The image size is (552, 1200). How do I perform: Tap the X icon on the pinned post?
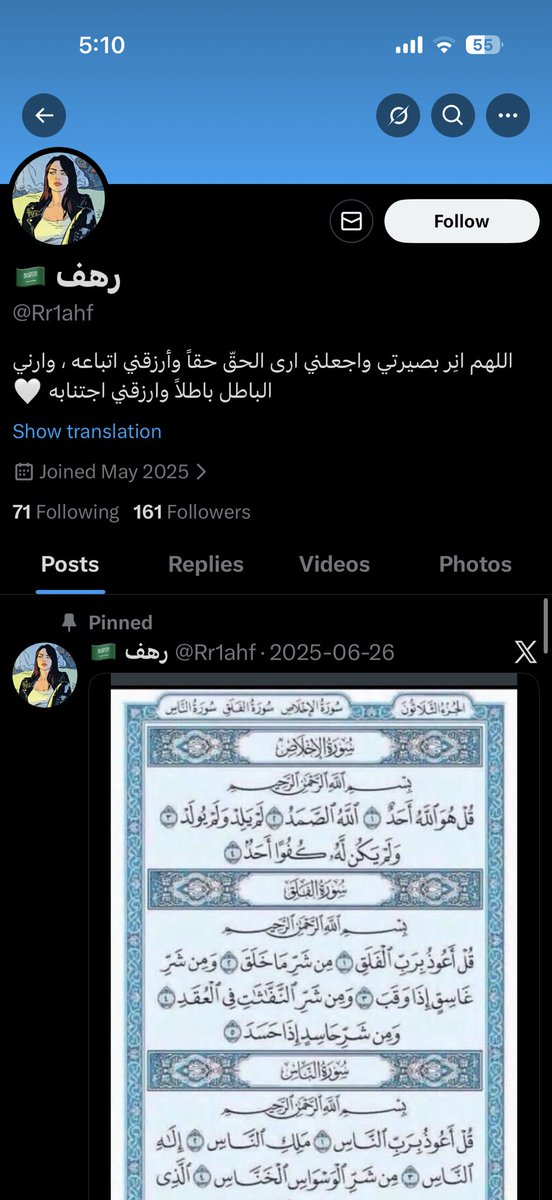pyautogui.click(x=525, y=653)
